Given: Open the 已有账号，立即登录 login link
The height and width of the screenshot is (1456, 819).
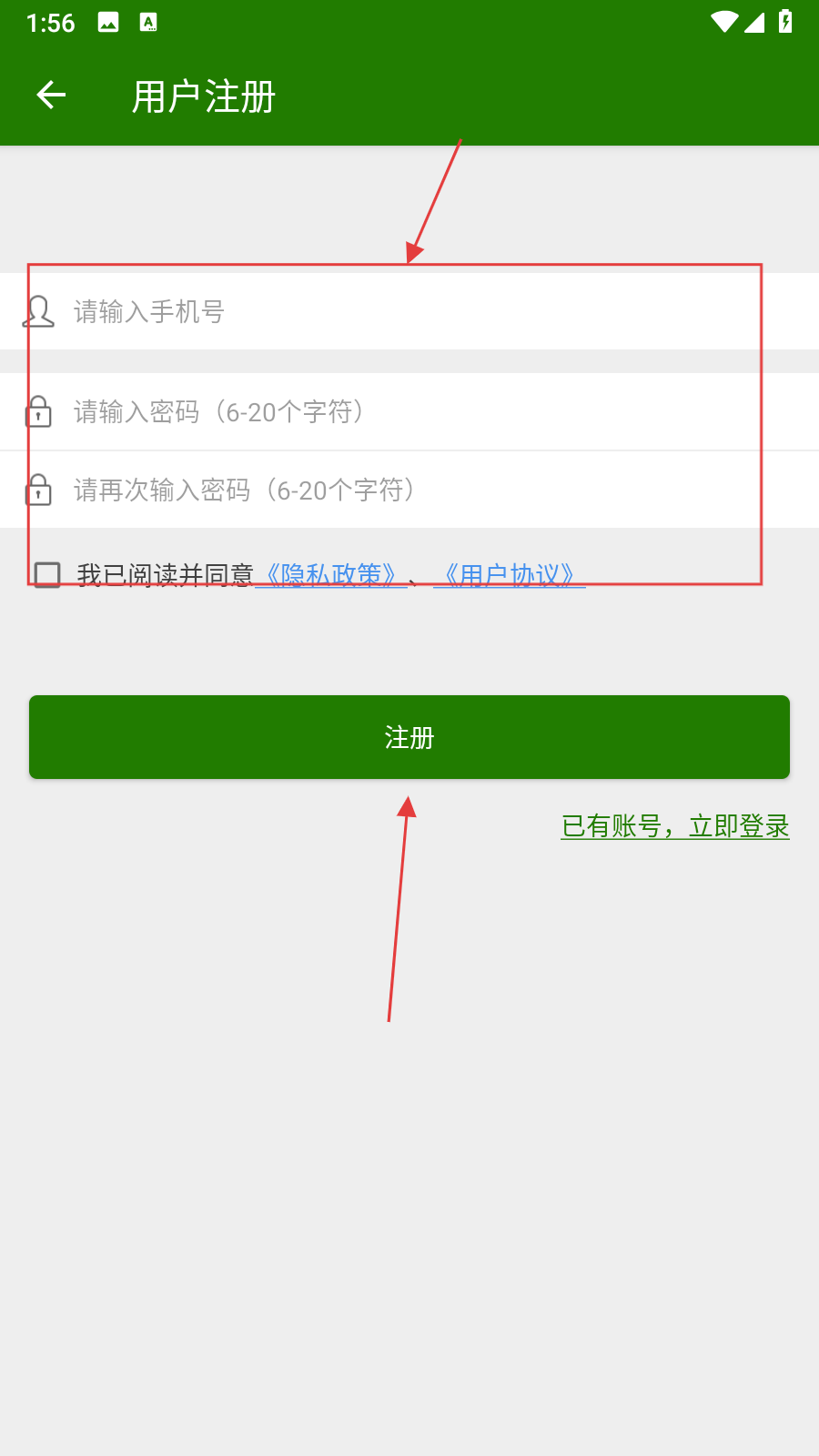Looking at the screenshot, I should coord(674,826).
